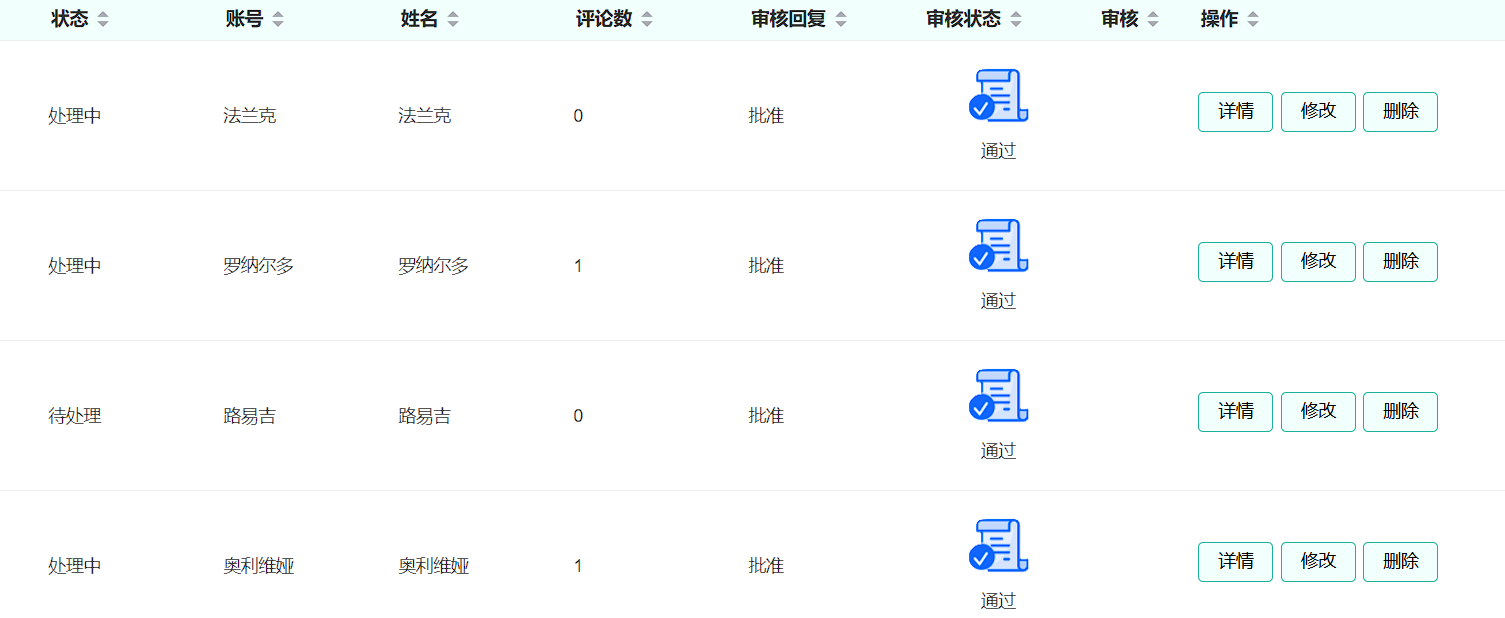Open 详情 for 路易吉
Image resolution: width=1505 pixels, height=618 pixels.
[x=1235, y=412]
